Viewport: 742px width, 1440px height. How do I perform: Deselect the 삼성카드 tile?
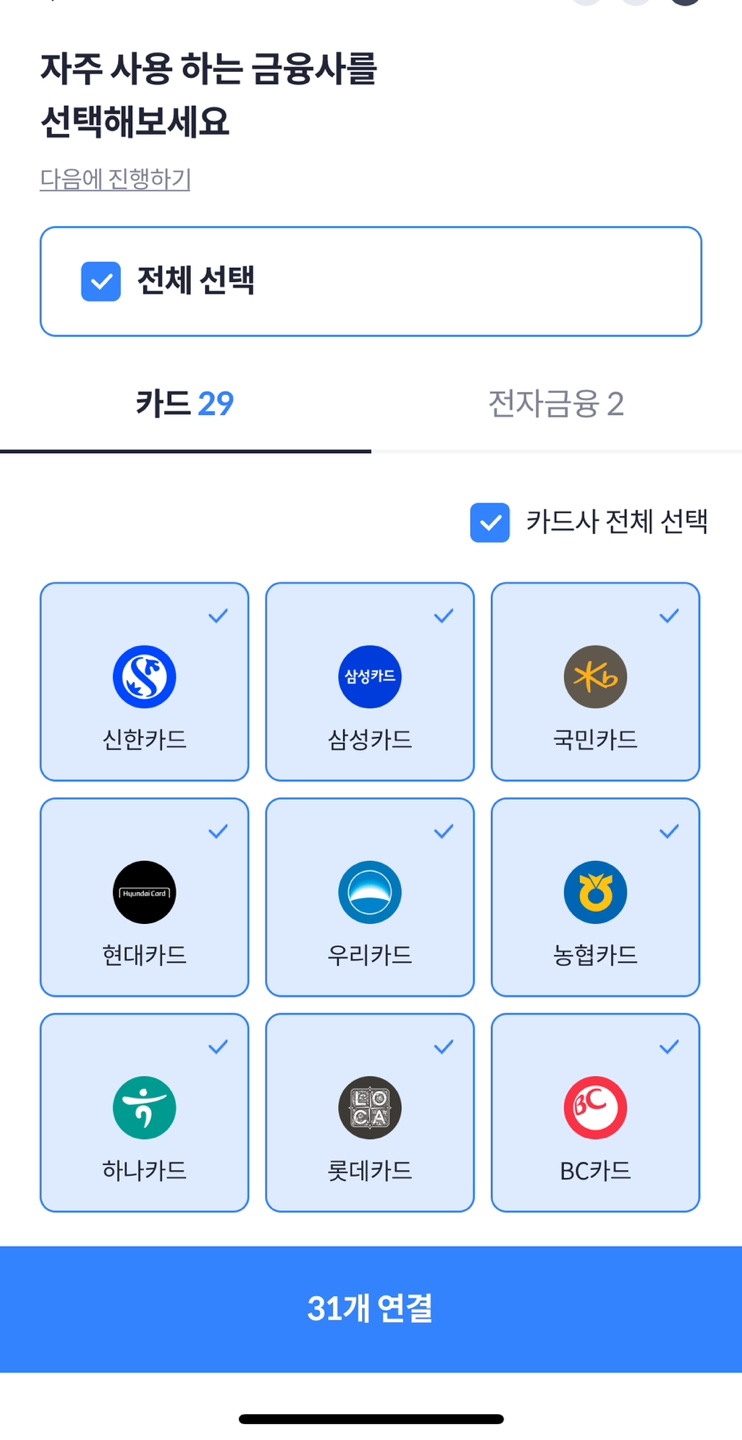[370, 681]
